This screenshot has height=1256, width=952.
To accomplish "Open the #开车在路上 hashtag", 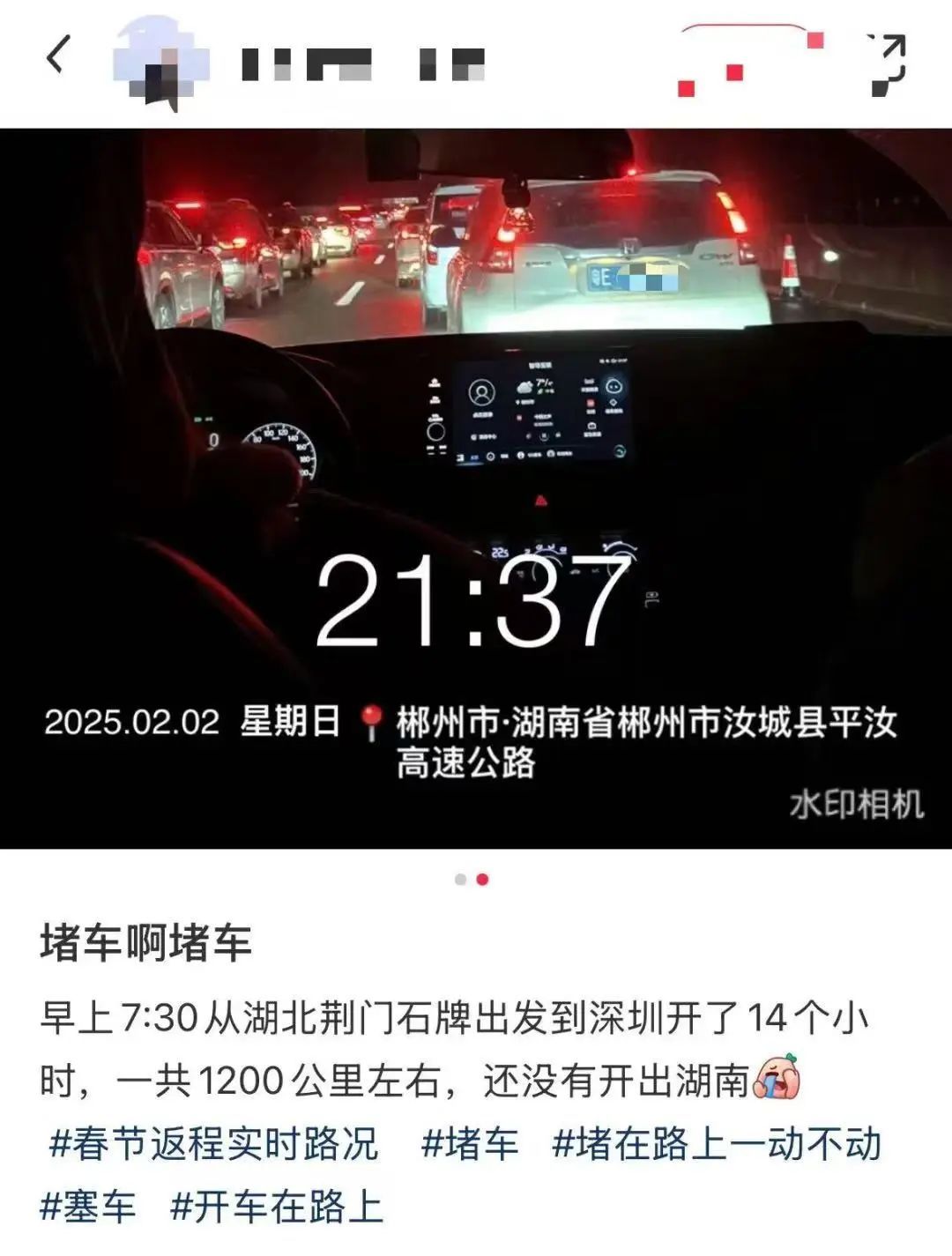I will (x=276, y=1205).
